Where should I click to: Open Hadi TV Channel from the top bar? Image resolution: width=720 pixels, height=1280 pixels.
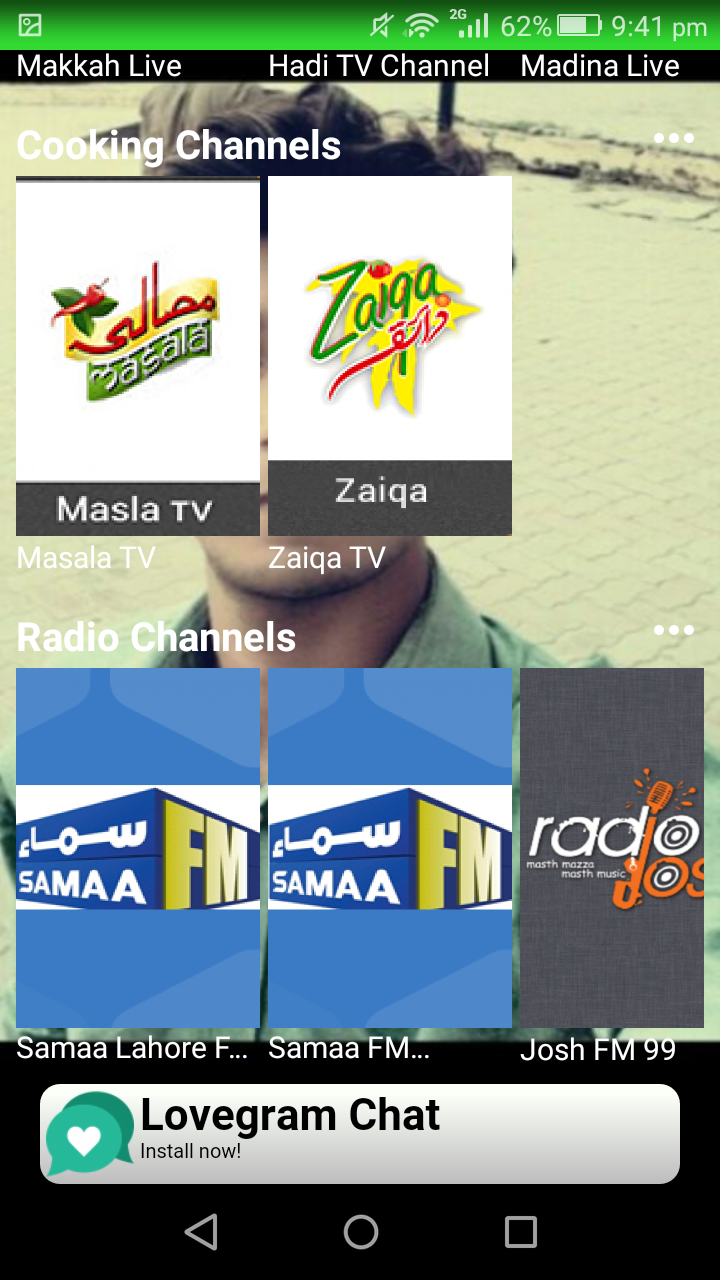(x=378, y=66)
